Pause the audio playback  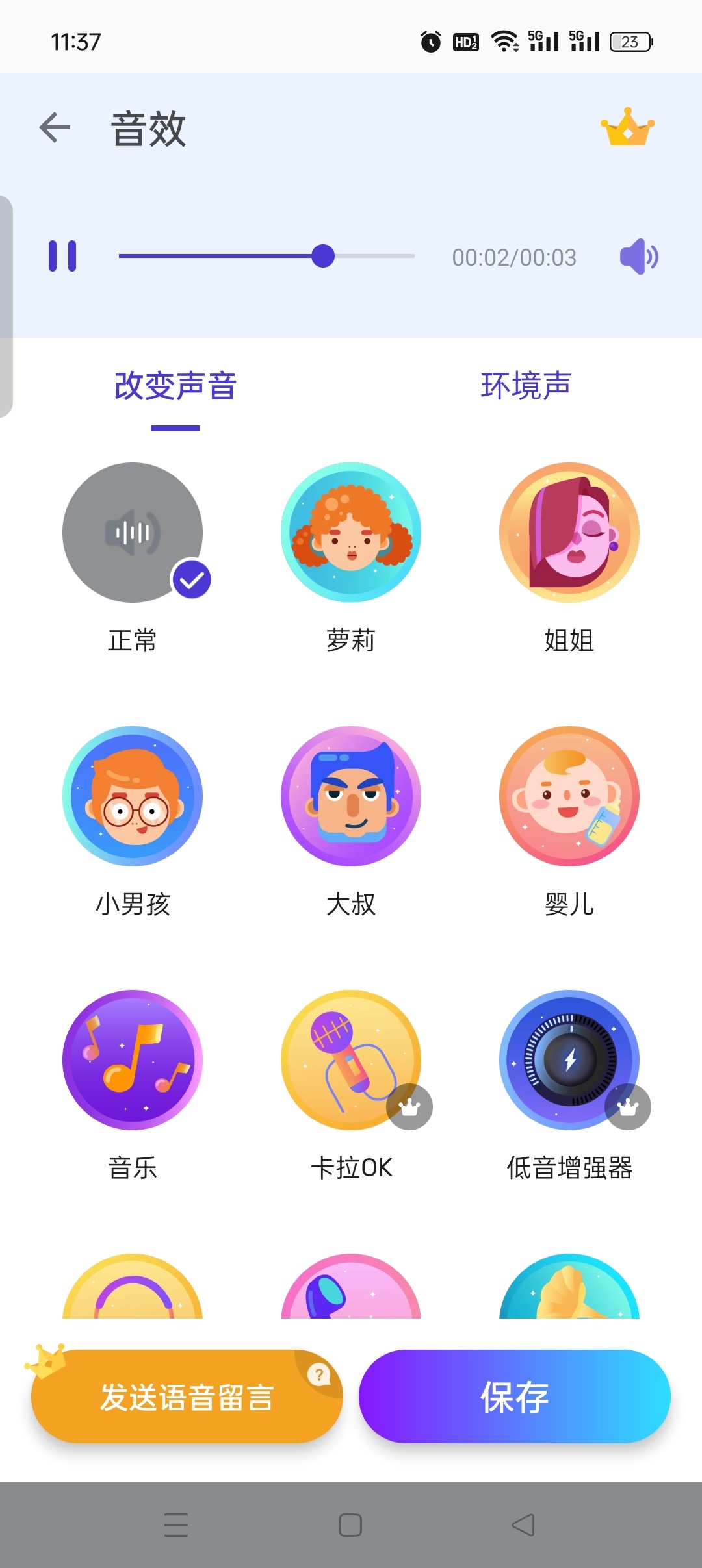coord(62,256)
